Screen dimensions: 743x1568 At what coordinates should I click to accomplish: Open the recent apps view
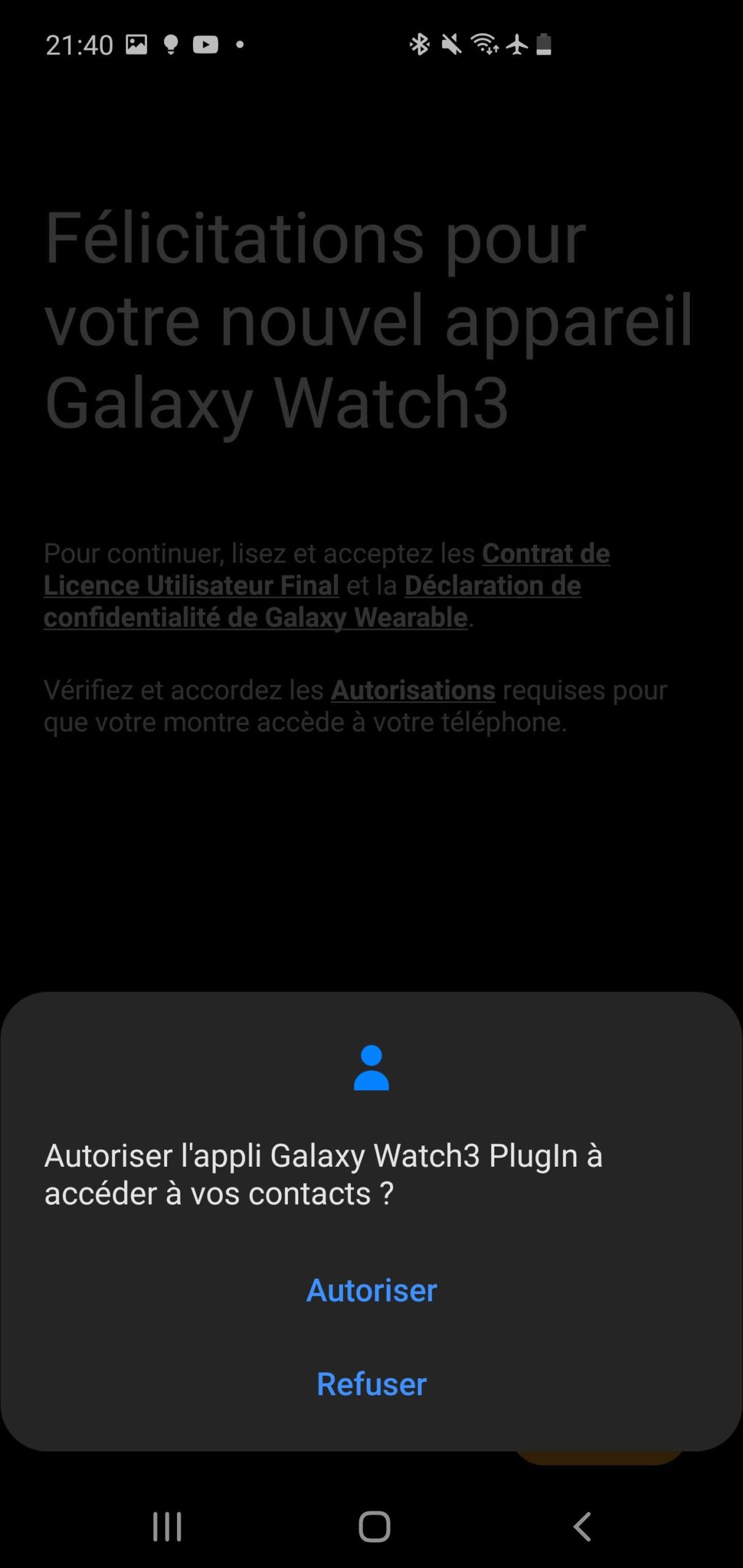(167, 1526)
